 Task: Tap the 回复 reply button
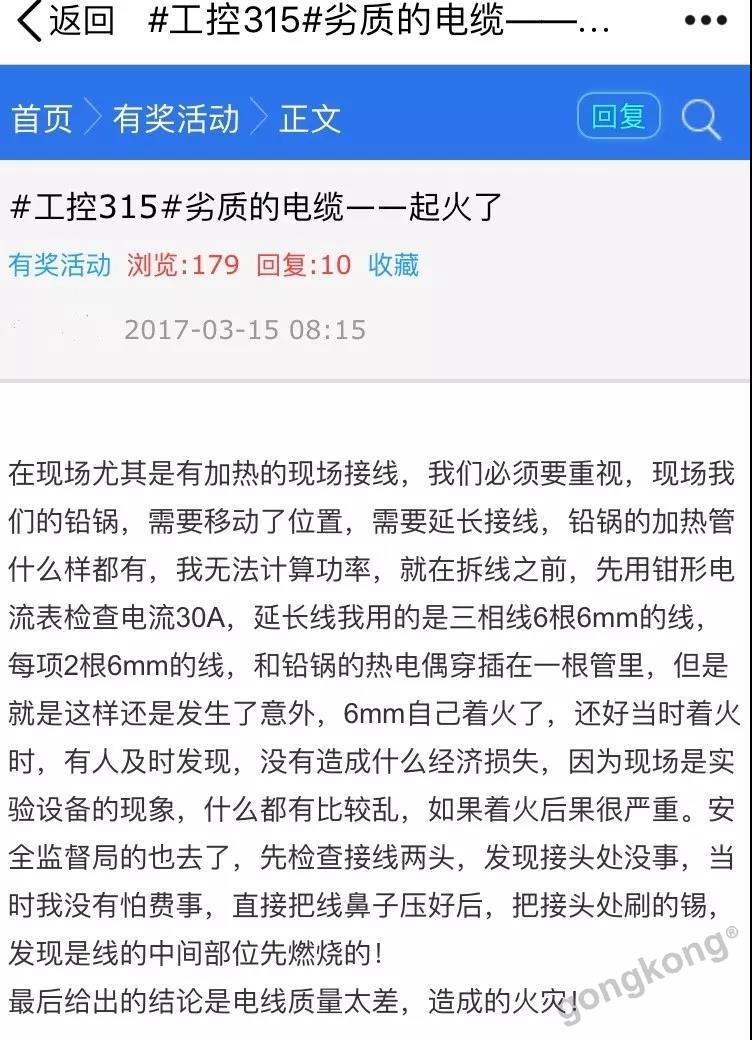click(618, 117)
